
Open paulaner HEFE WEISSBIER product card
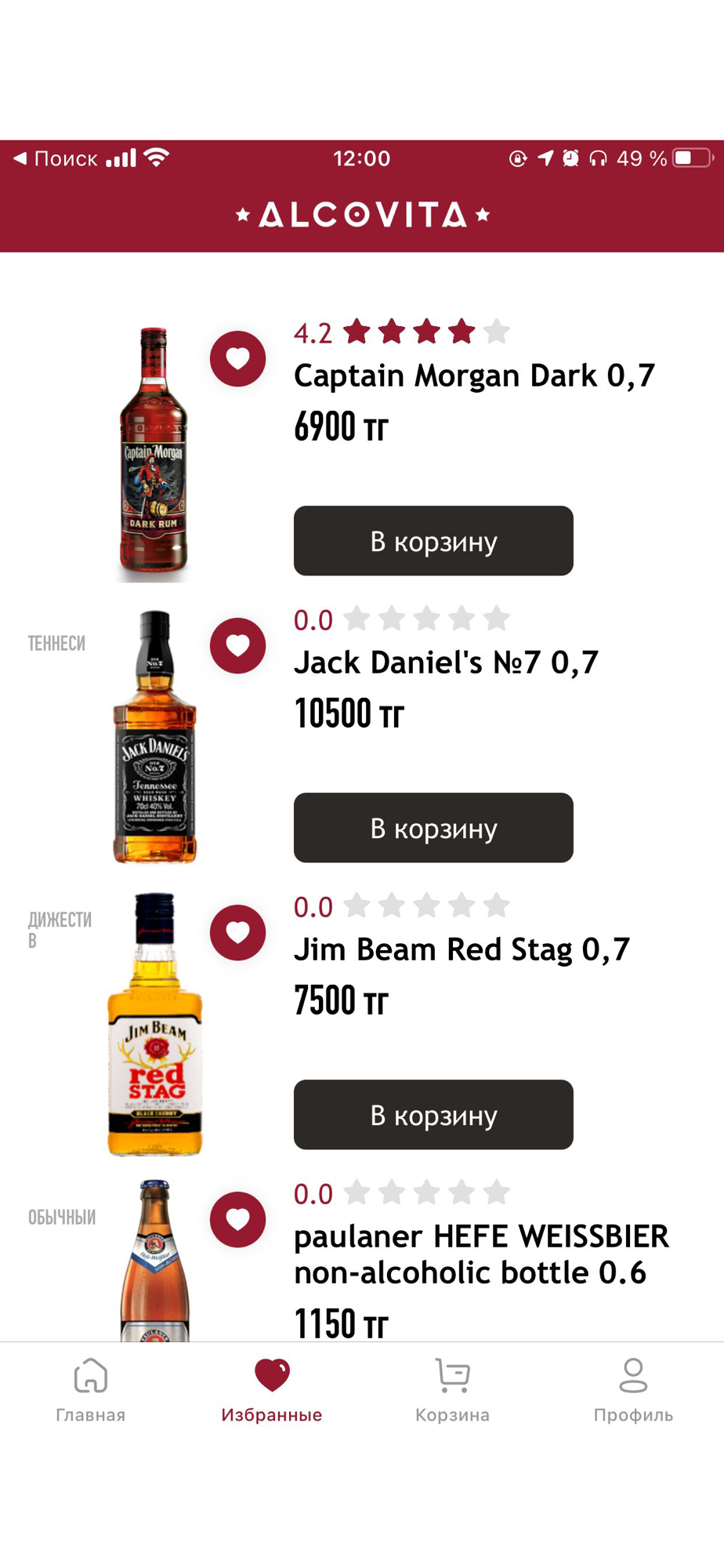click(x=480, y=1254)
